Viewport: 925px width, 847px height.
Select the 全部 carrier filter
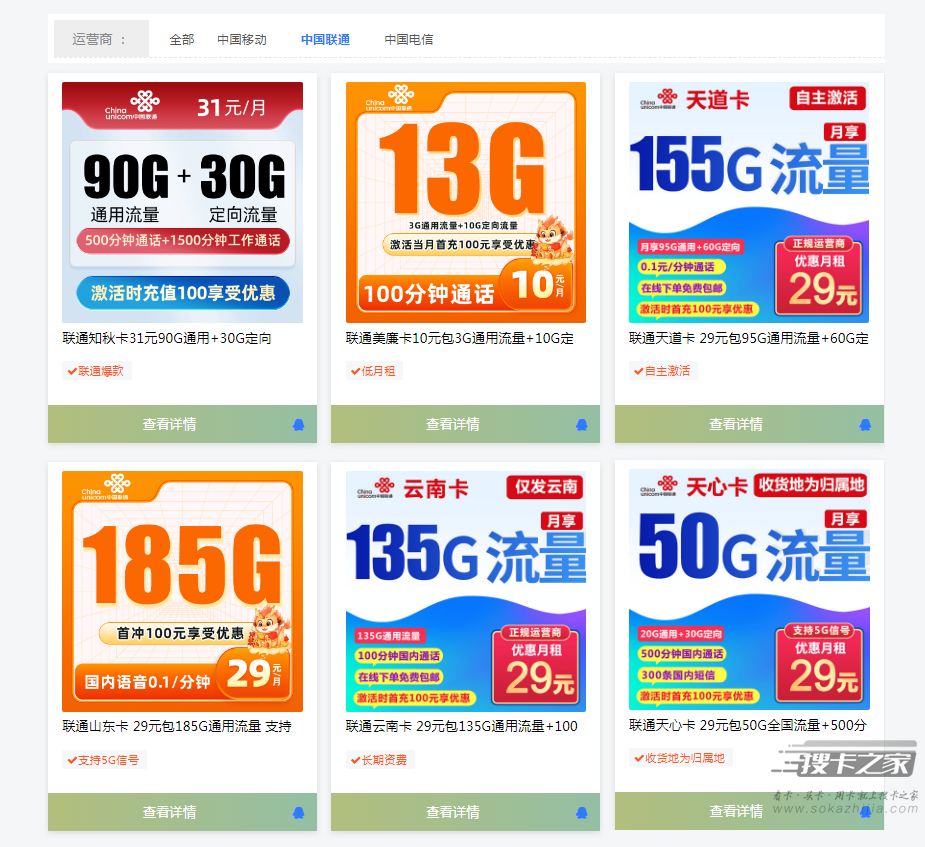click(x=181, y=40)
